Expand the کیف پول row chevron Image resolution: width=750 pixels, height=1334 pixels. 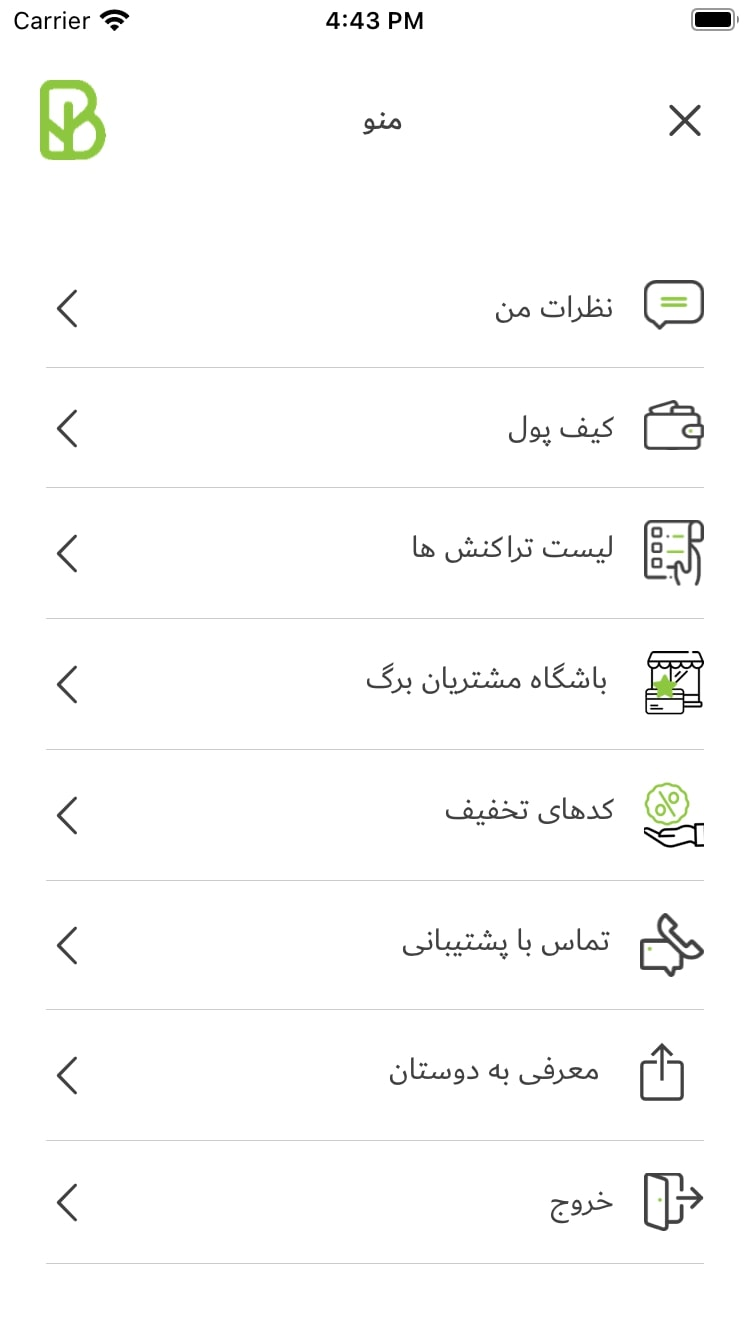click(x=67, y=429)
